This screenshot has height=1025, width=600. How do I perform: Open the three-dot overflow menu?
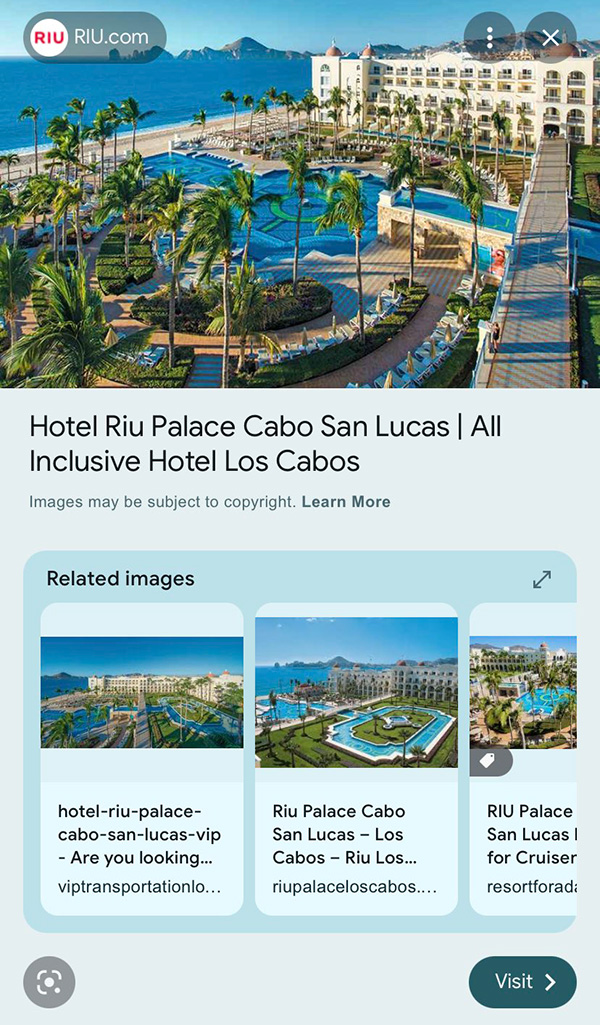click(x=489, y=38)
